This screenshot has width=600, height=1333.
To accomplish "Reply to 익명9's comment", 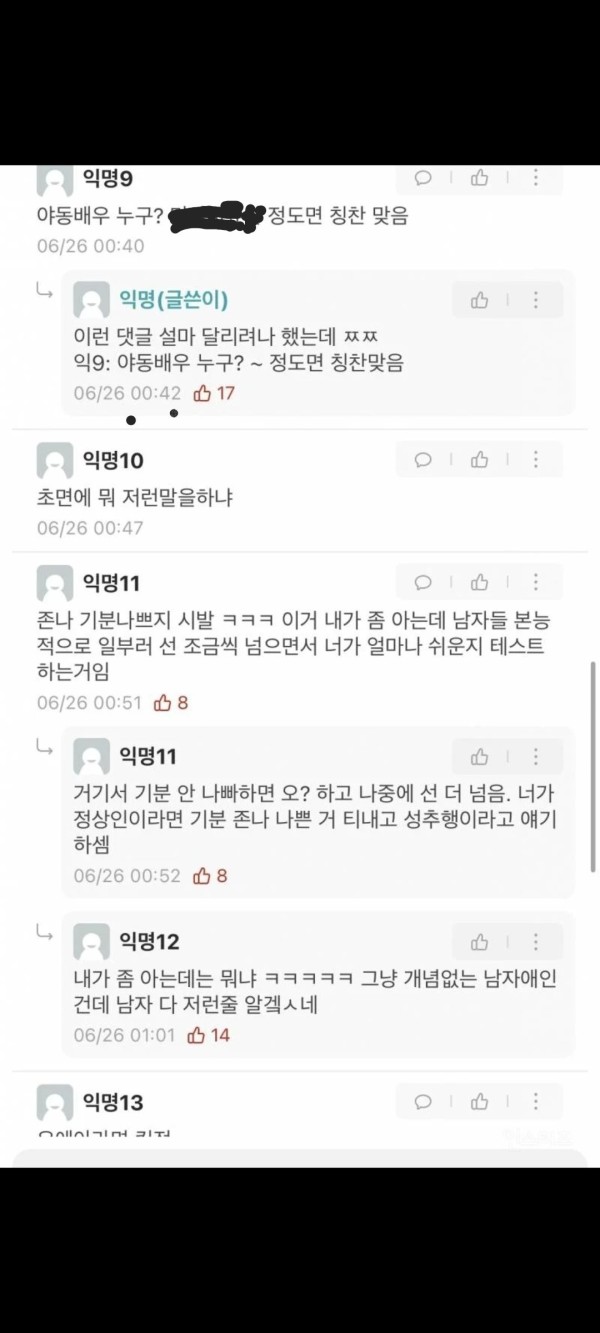I will tap(423, 178).
